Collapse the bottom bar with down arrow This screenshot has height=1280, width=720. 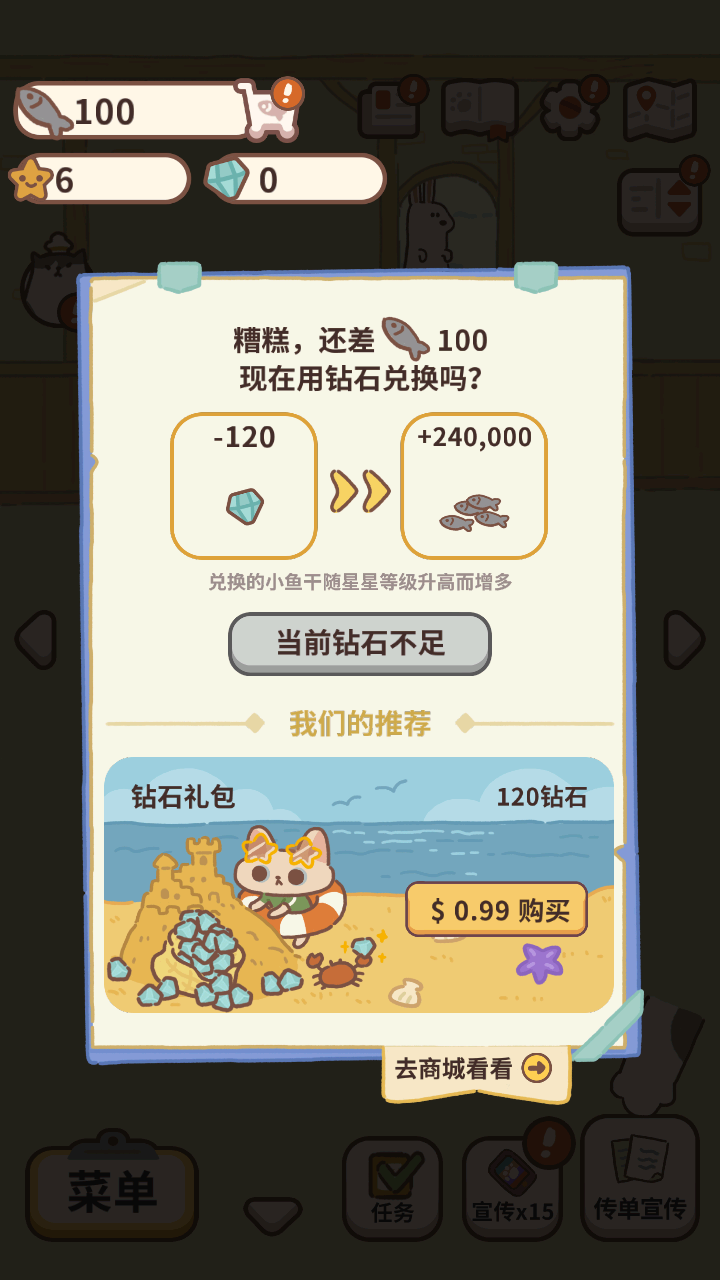click(x=273, y=1215)
